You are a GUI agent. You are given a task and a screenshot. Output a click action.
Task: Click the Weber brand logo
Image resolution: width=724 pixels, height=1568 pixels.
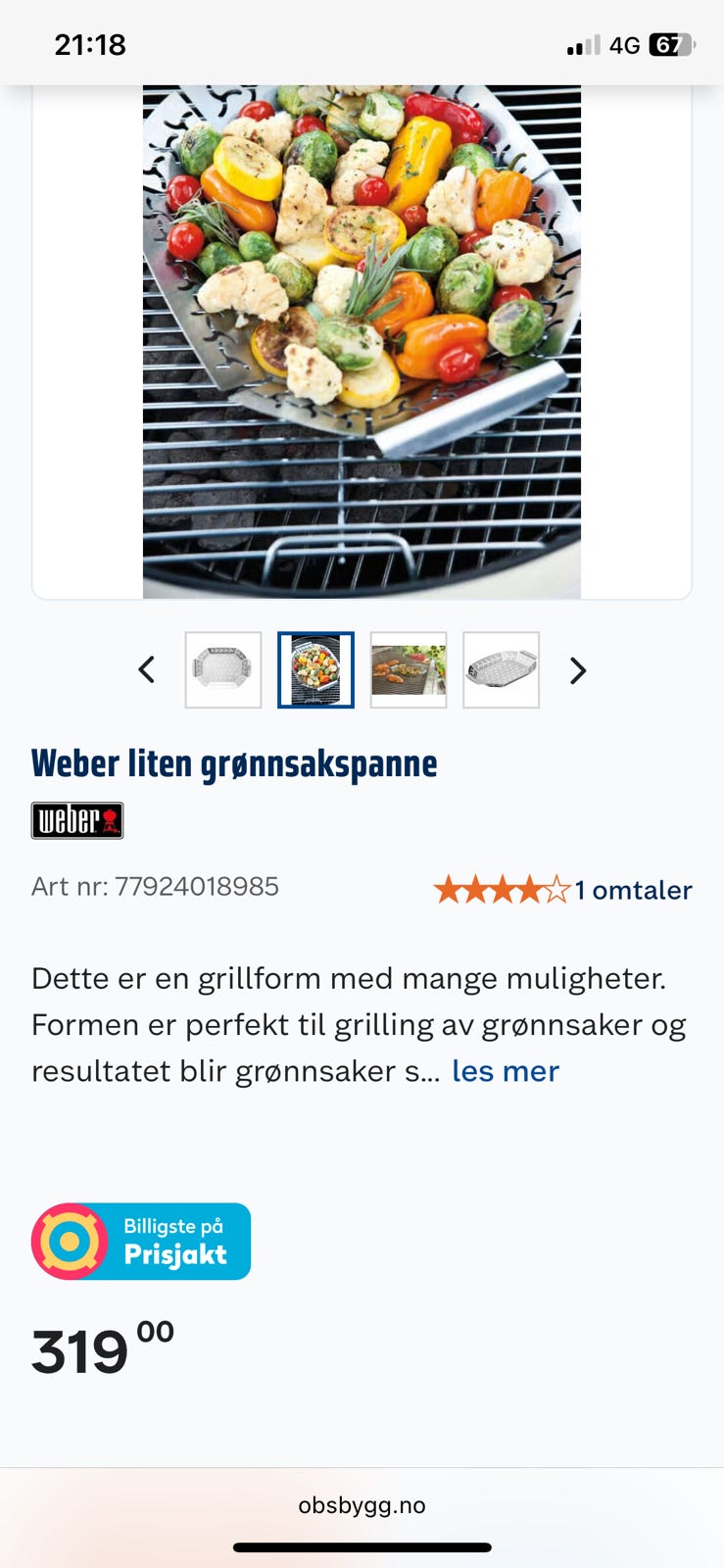[x=76, y=821]
